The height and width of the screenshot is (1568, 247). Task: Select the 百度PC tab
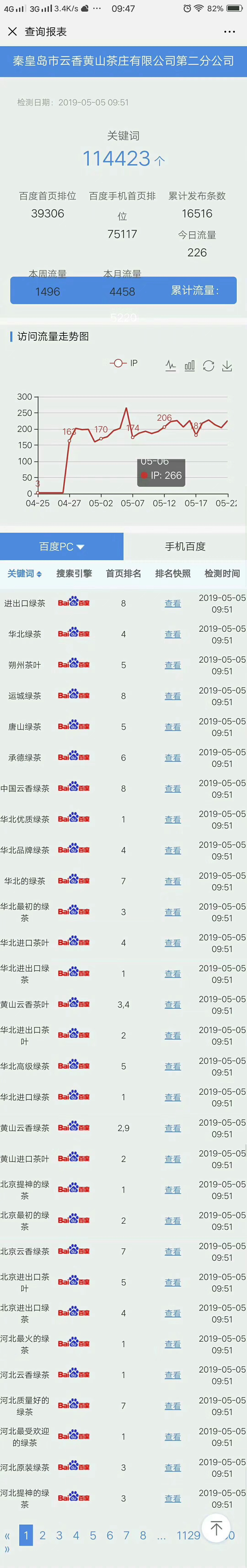pos(62,547)
